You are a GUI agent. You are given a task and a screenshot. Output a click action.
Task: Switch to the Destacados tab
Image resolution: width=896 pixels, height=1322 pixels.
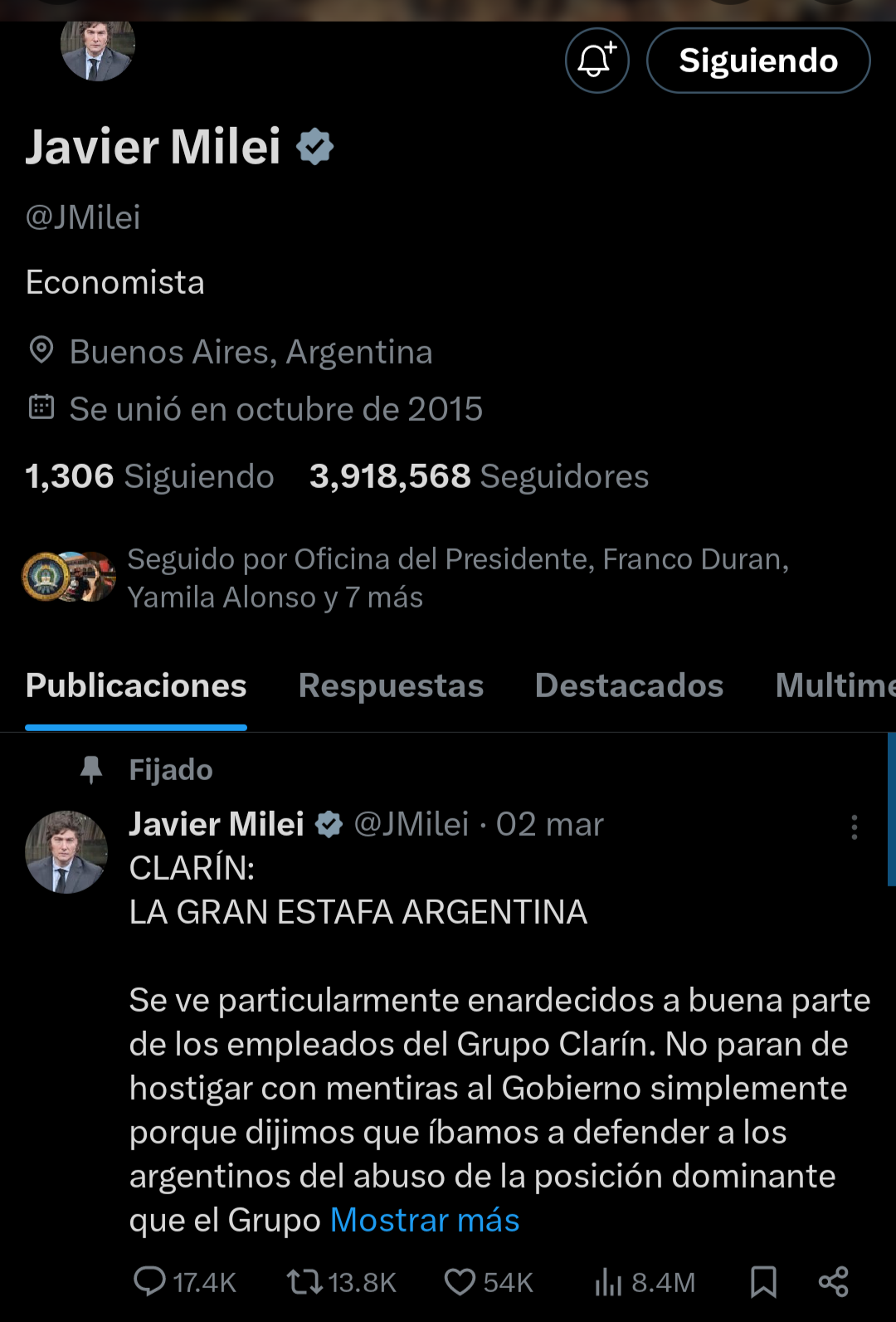click(x=629, y=685)
